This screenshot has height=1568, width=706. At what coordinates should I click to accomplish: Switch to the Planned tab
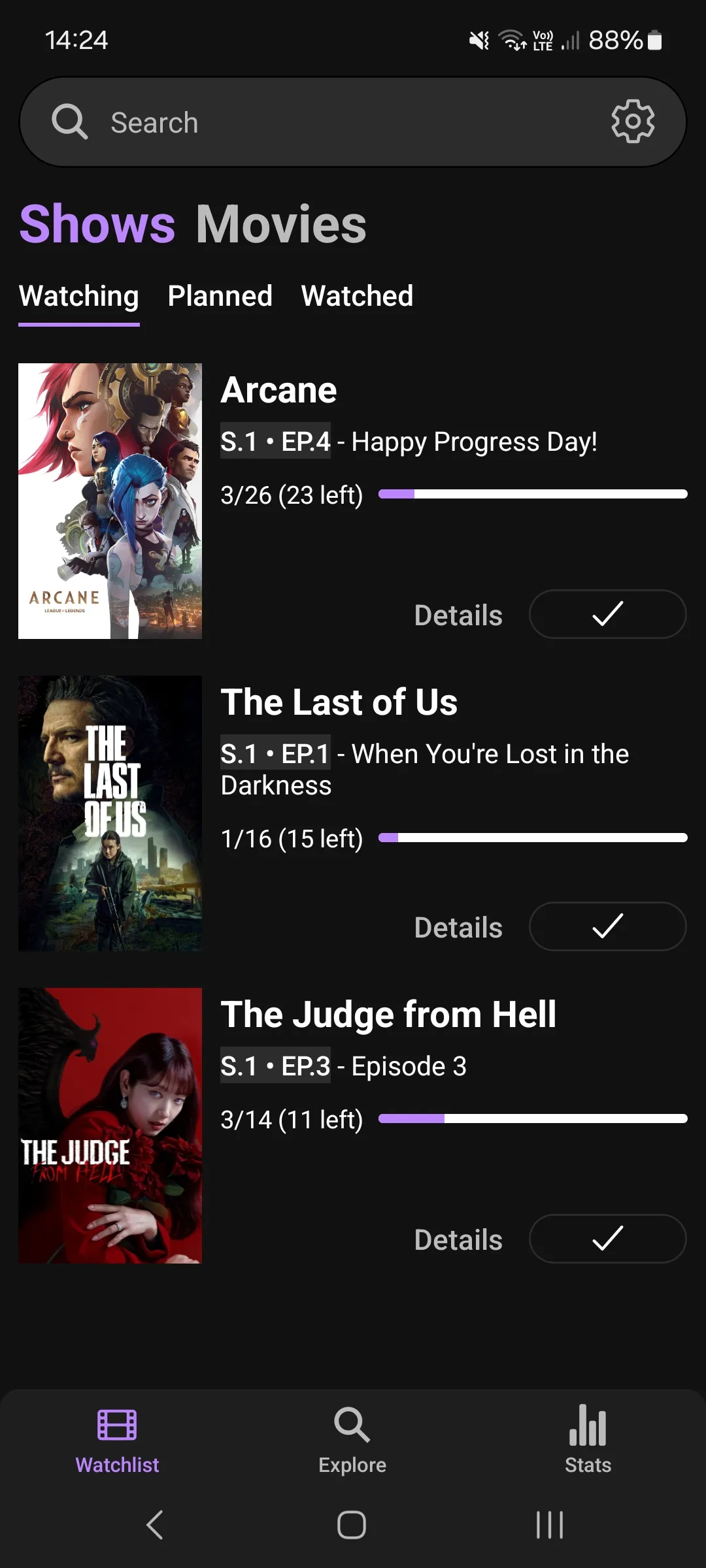[220, 296]
